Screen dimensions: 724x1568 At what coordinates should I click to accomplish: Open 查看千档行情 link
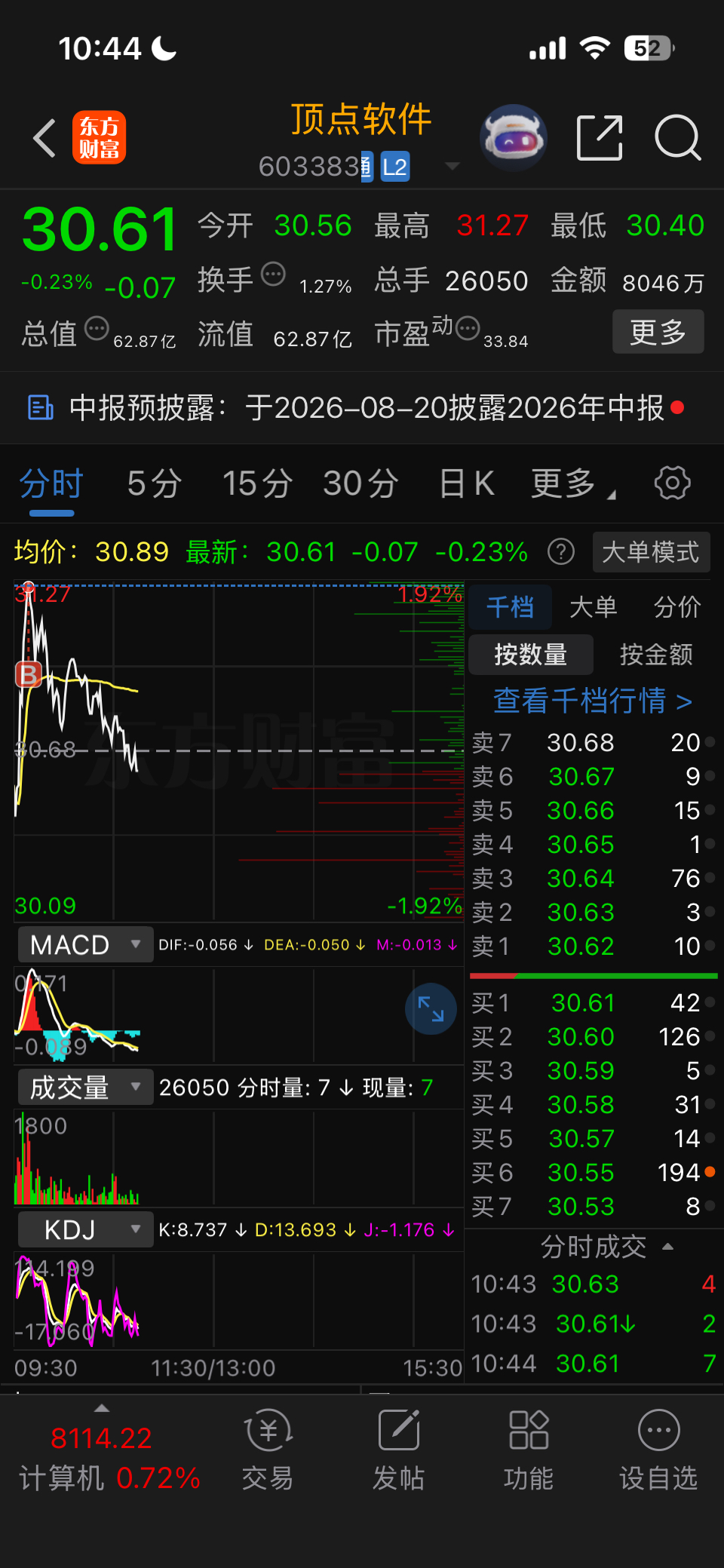click(593, 701)
